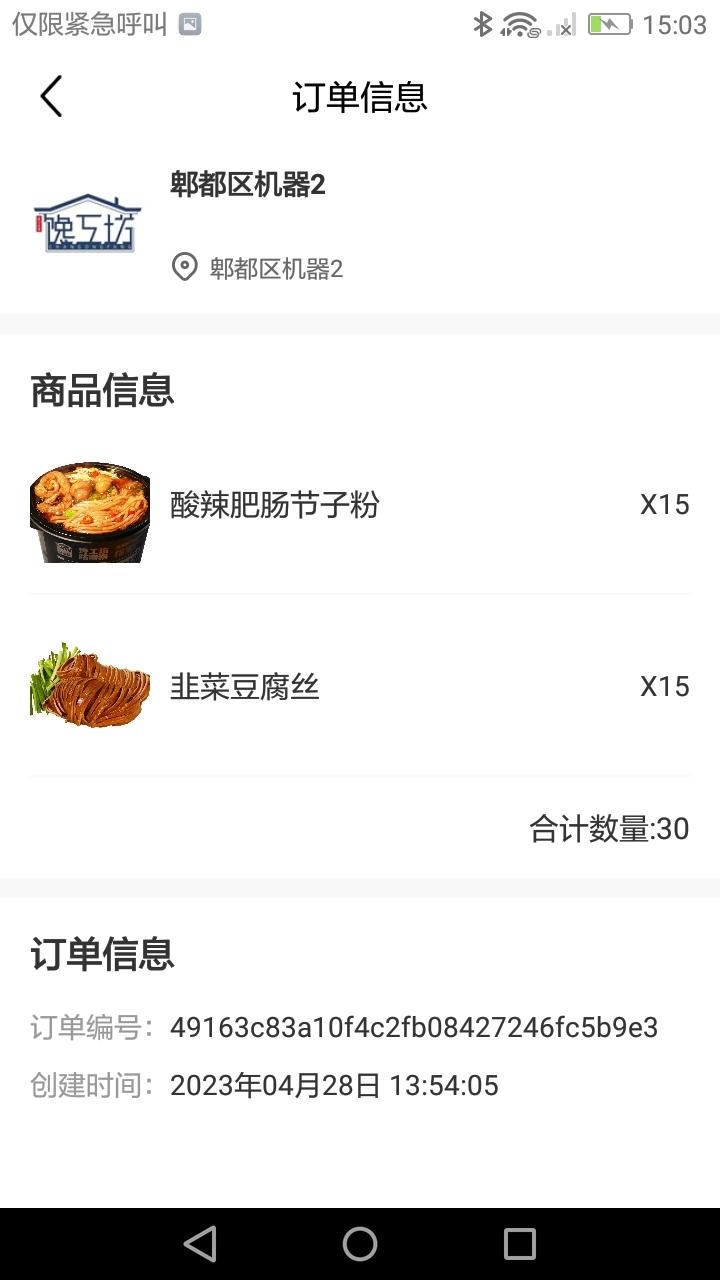This screenshot has width=720, height=1280.
Task: Click the 酸辣肥肠节子粉 product photo
Action: (x=89, y=511)
